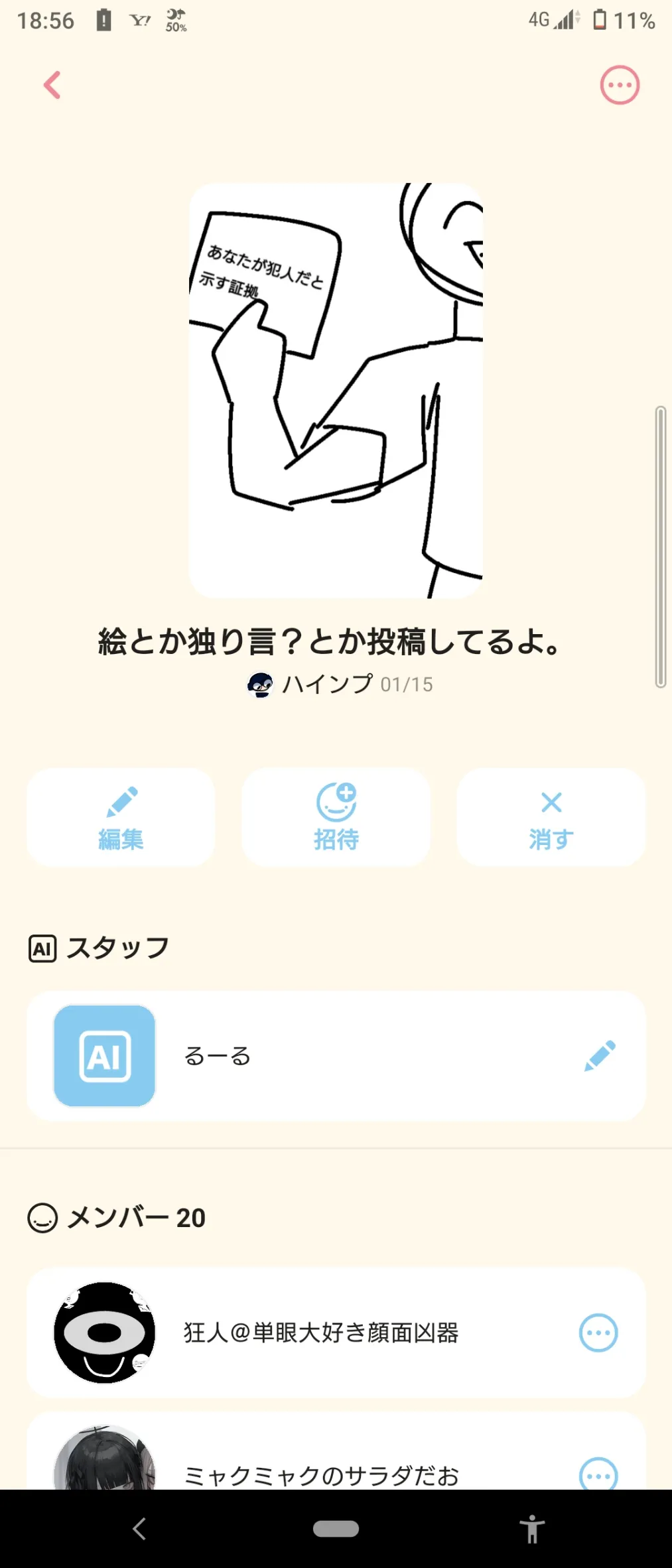Edit the るーる staff with pencil icon
672x1568 pixels.
(600, 1056)
